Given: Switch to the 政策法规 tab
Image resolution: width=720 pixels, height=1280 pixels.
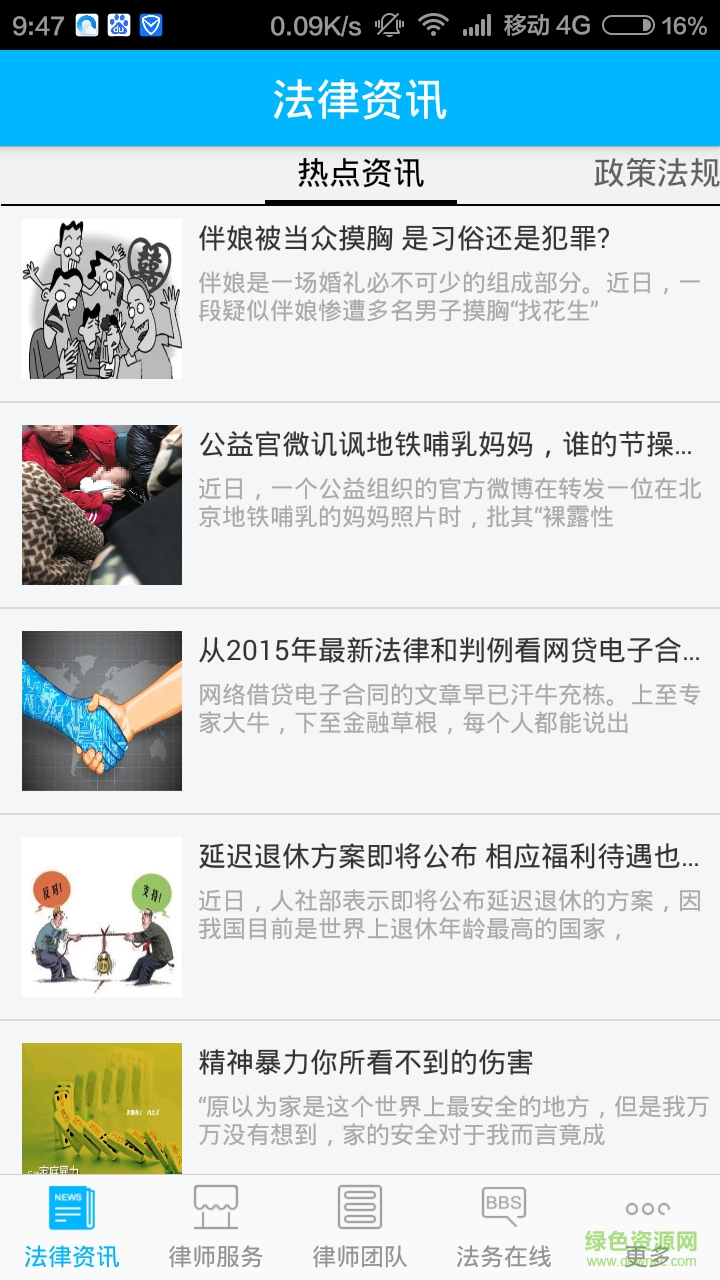Looking at the screenshot, I should pos(655,174).
